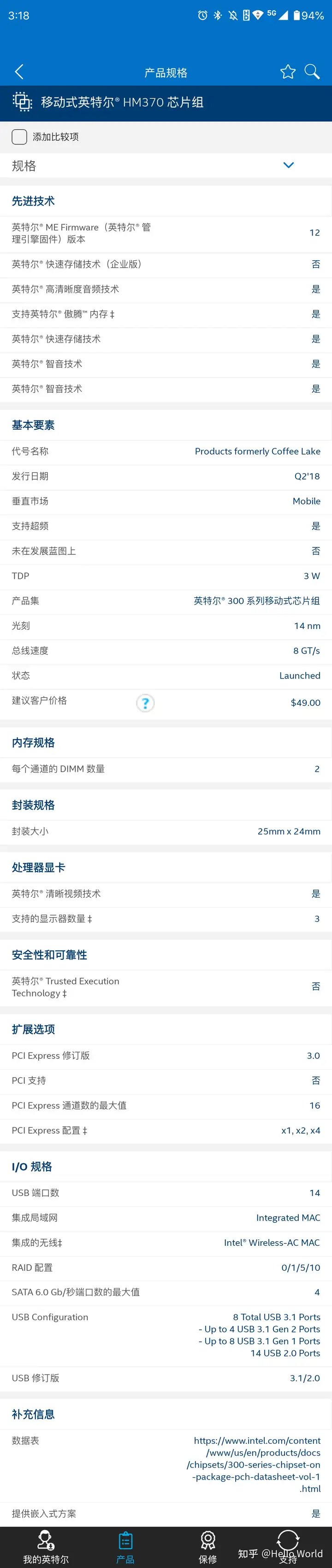
Task: Check the 添加比较项 compare checkbox
Action: [x=19, y=137]
